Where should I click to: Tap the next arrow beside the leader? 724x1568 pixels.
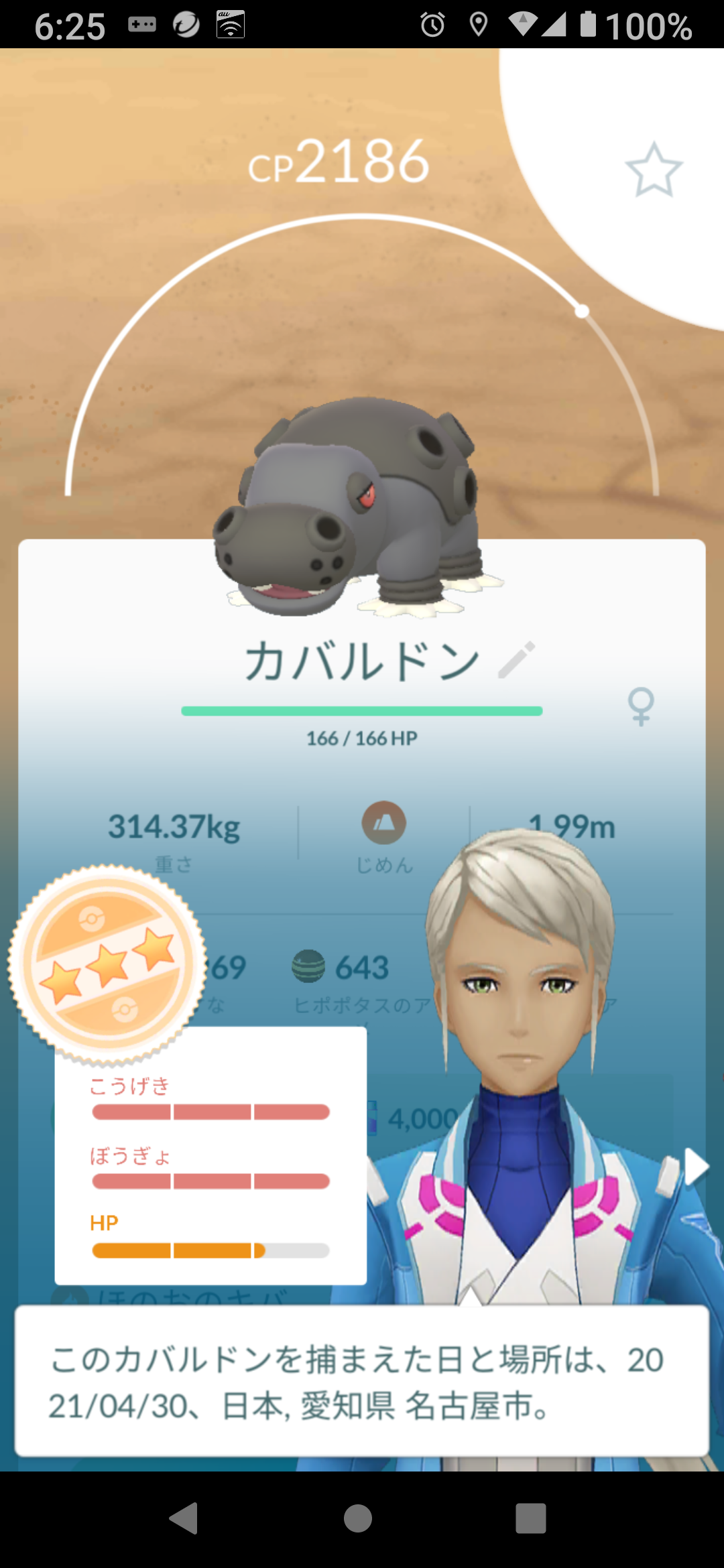(x=696, y=1168)
